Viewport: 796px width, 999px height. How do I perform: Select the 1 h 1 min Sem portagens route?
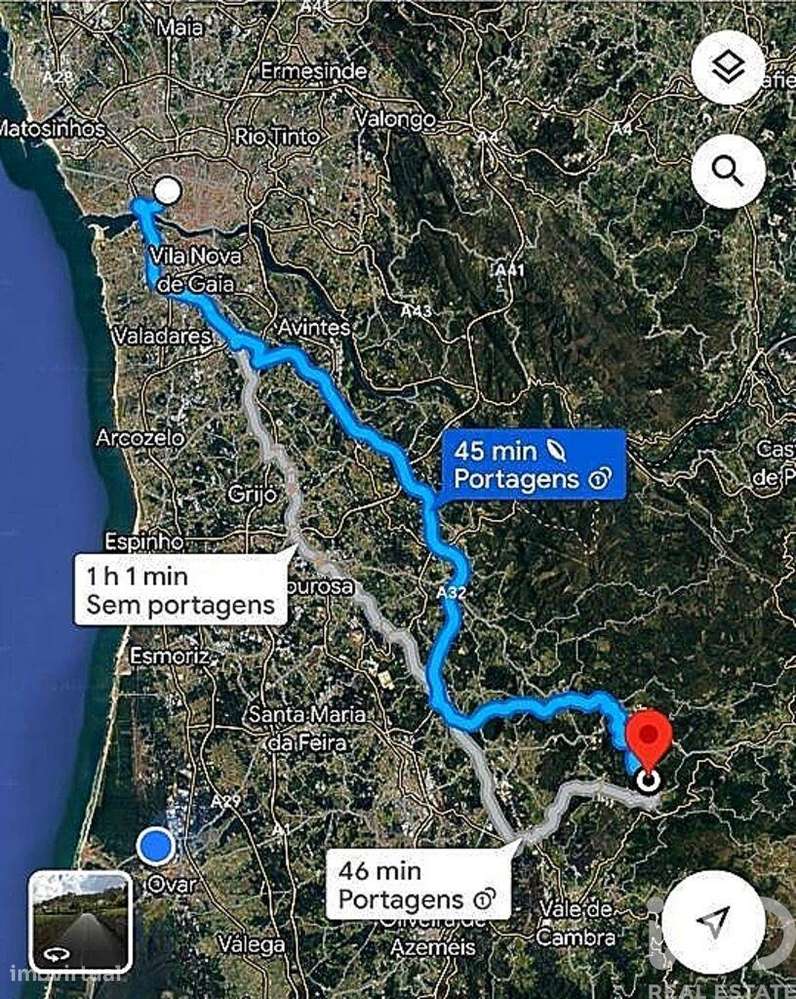pos(180,590)
